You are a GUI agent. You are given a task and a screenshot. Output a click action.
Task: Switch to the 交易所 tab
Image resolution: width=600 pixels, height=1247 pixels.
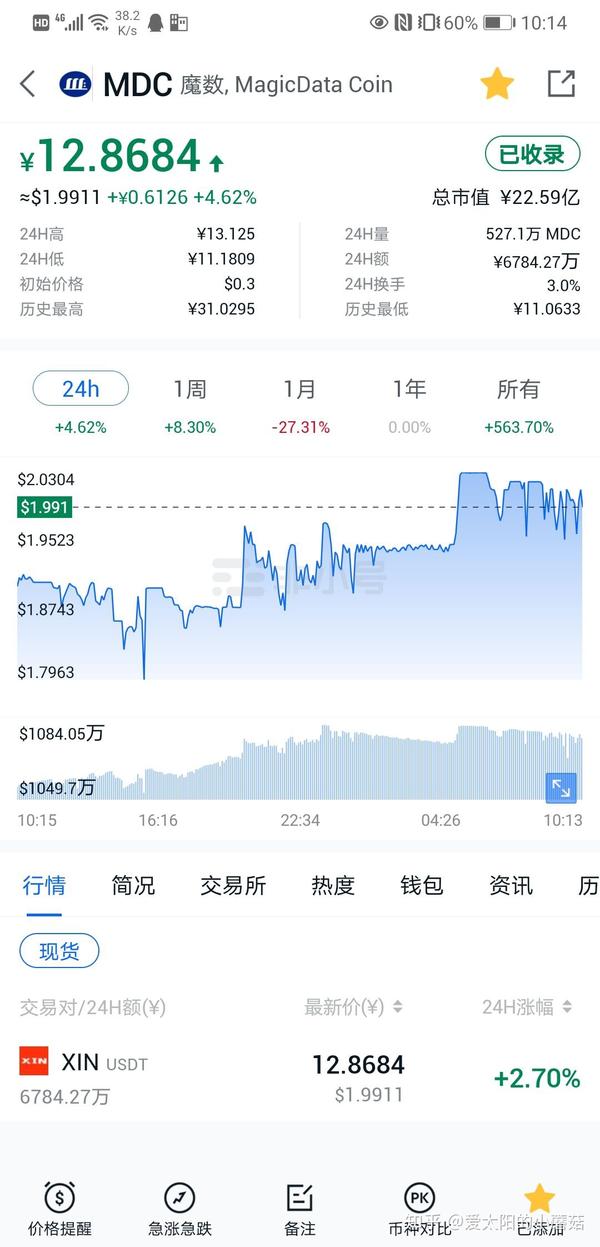[x=233, y=885]
